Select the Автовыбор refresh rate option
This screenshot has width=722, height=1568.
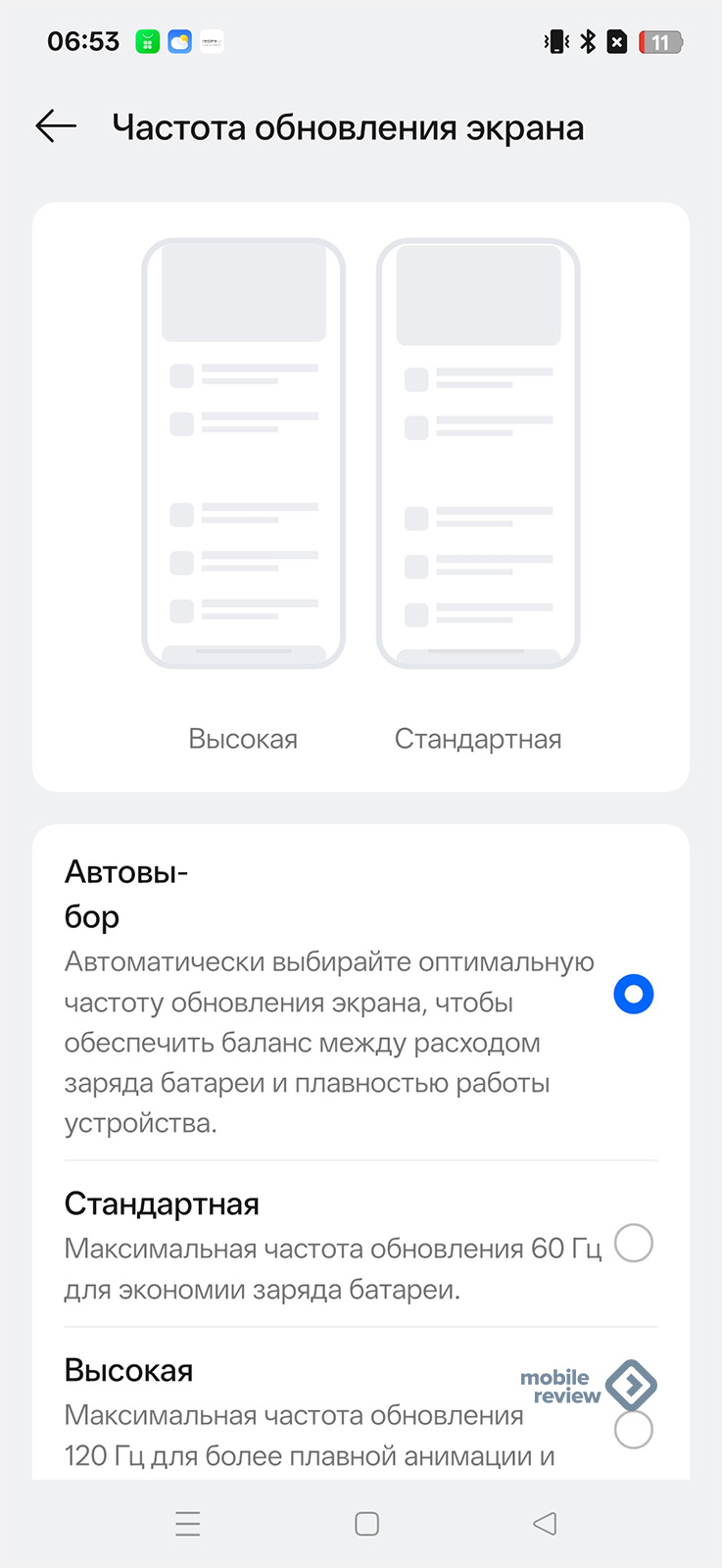[x=633, y=994]
